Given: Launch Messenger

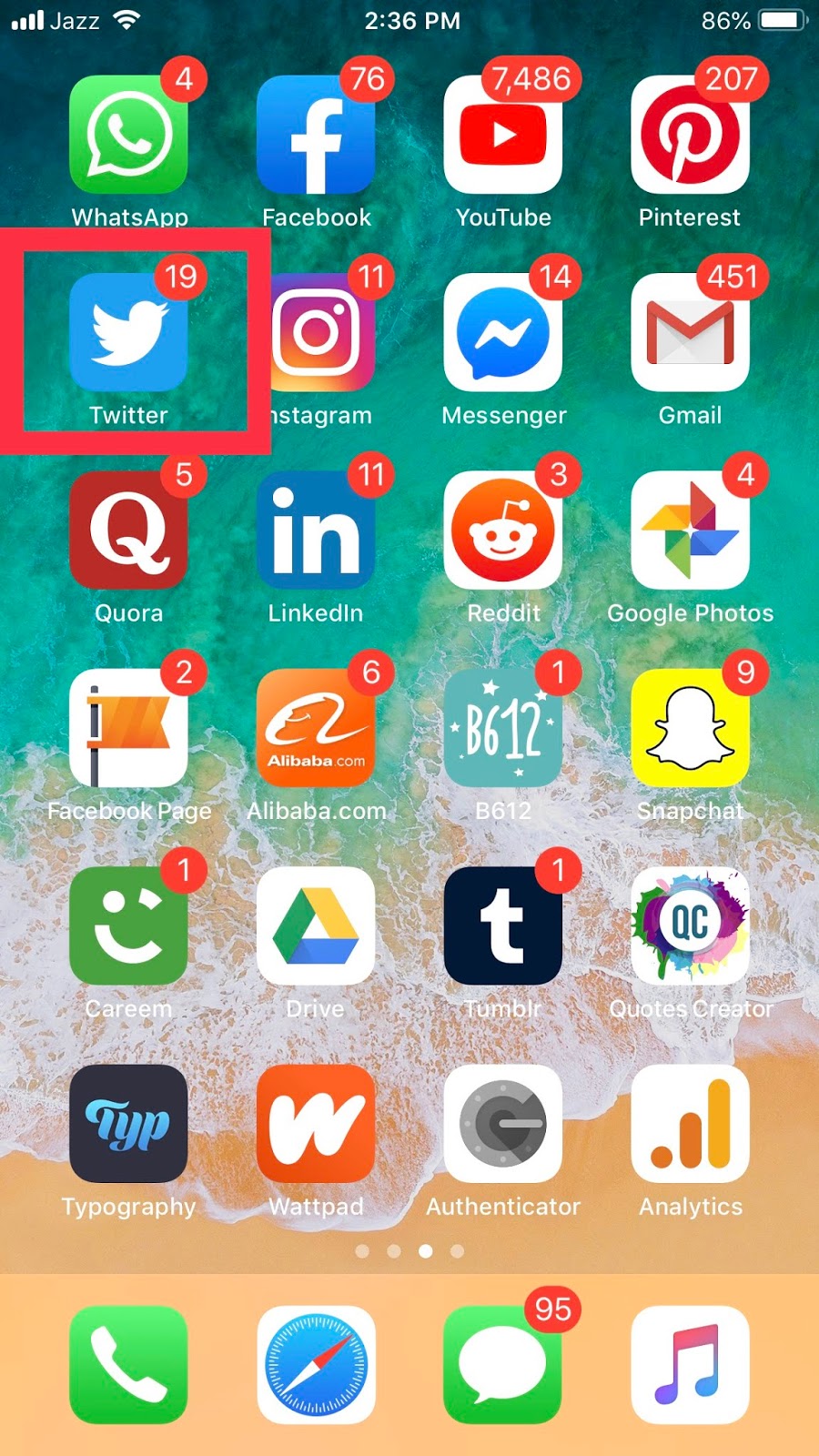Looking at the screenshot, I should 503,333.
